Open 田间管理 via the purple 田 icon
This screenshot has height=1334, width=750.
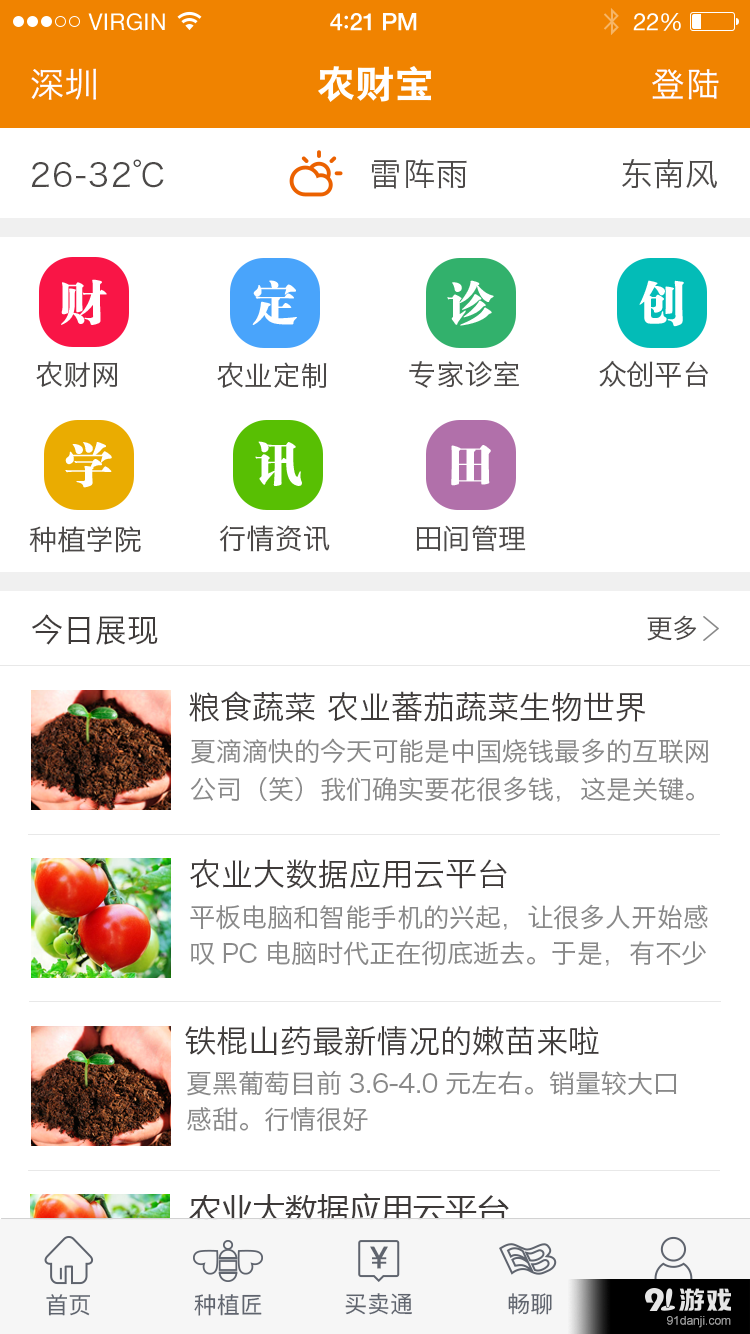[470, 465]
